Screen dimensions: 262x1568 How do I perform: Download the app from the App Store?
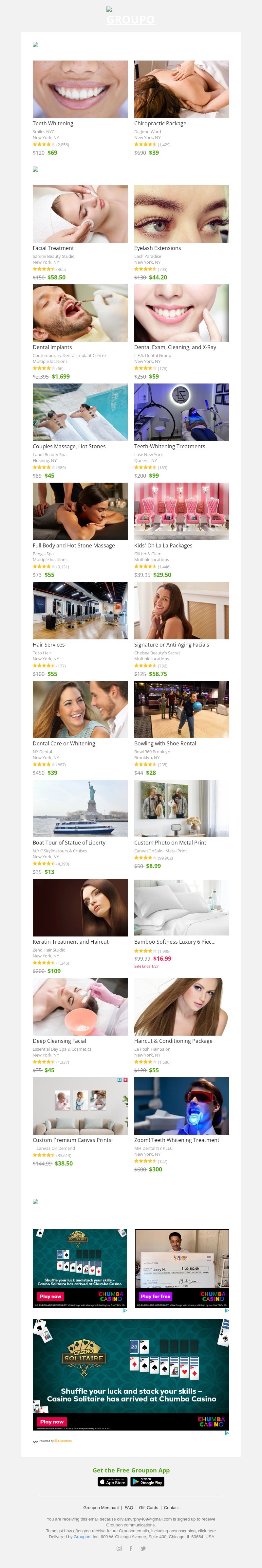[x=113, y=1482]
